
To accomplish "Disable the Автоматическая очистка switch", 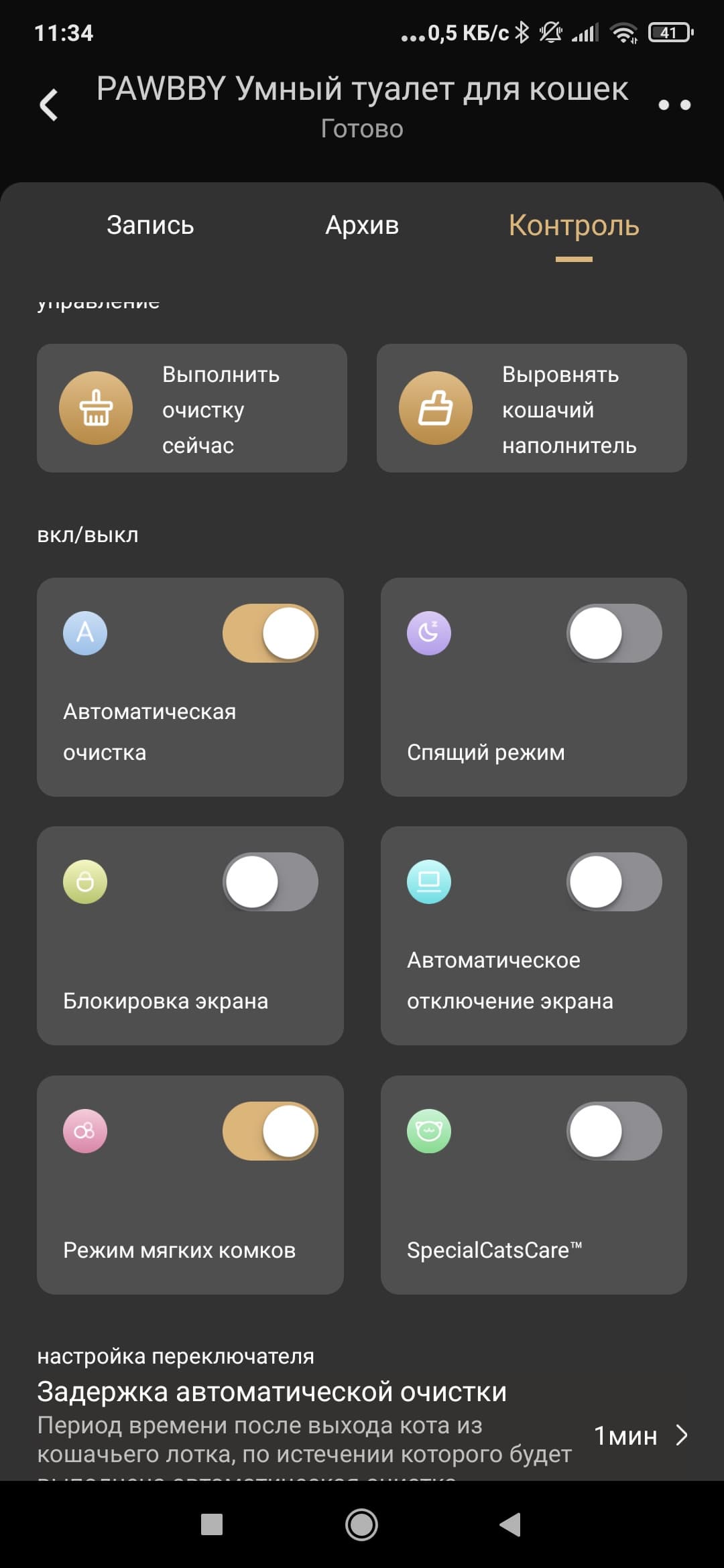I will (x=270, y=633).
